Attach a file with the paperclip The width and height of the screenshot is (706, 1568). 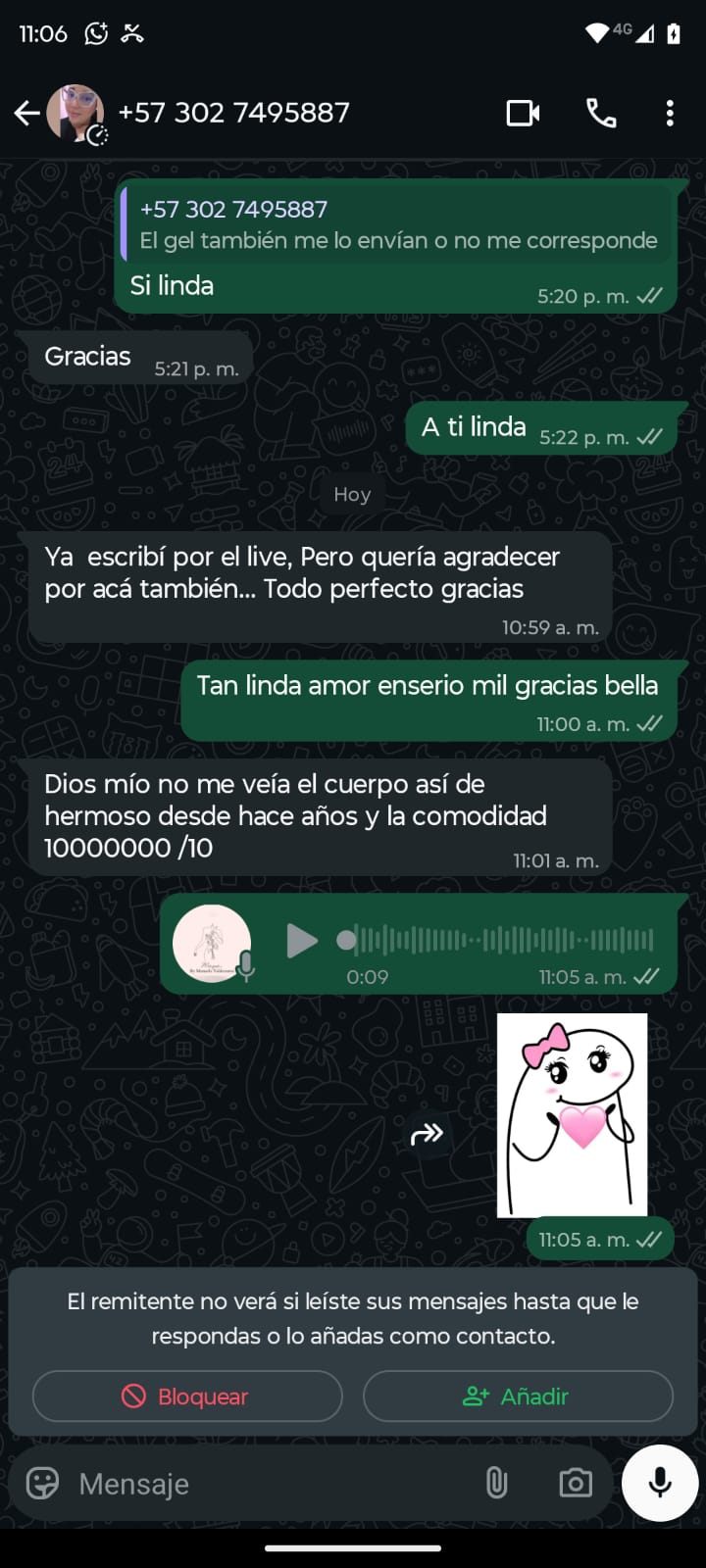pos(496,1483)
